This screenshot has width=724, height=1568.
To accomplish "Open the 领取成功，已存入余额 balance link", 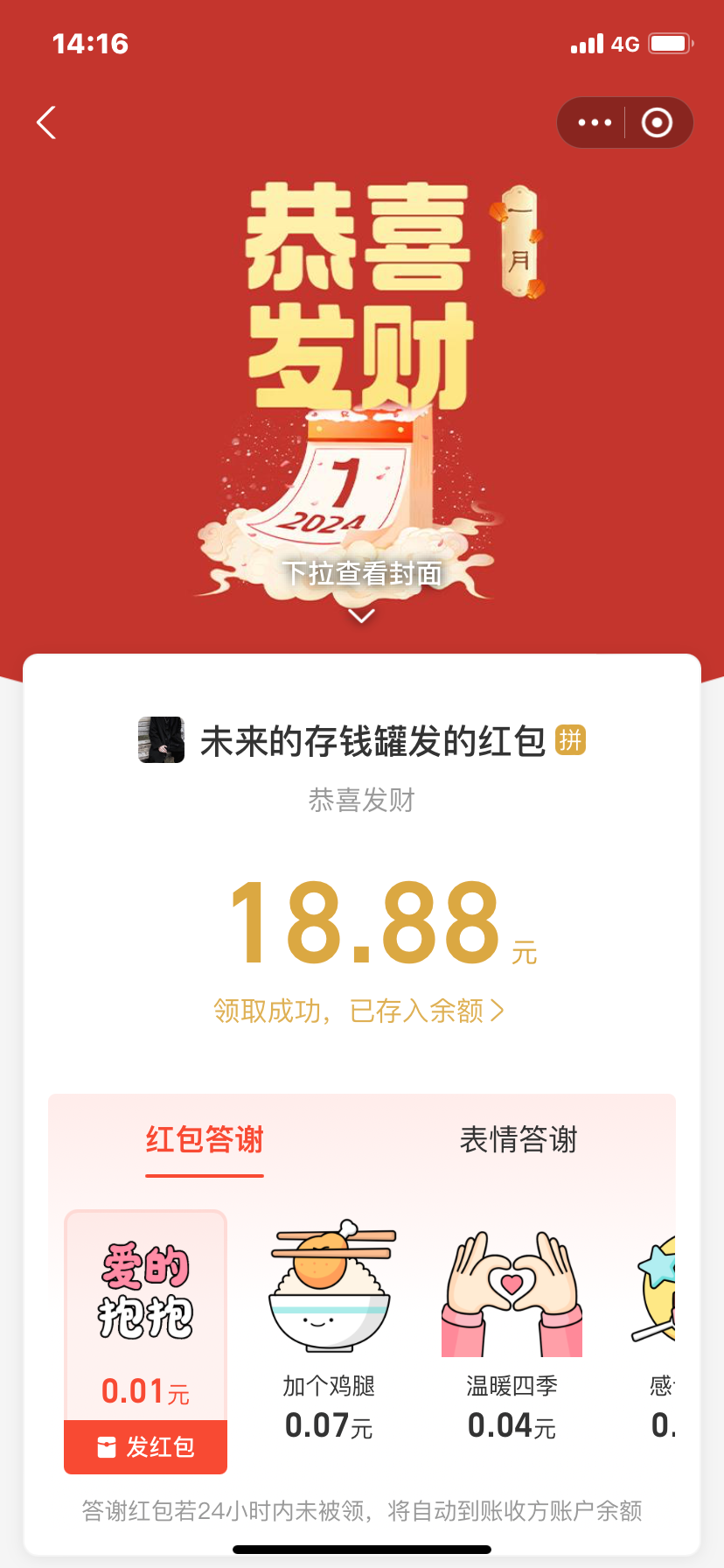I will 359,1011.
